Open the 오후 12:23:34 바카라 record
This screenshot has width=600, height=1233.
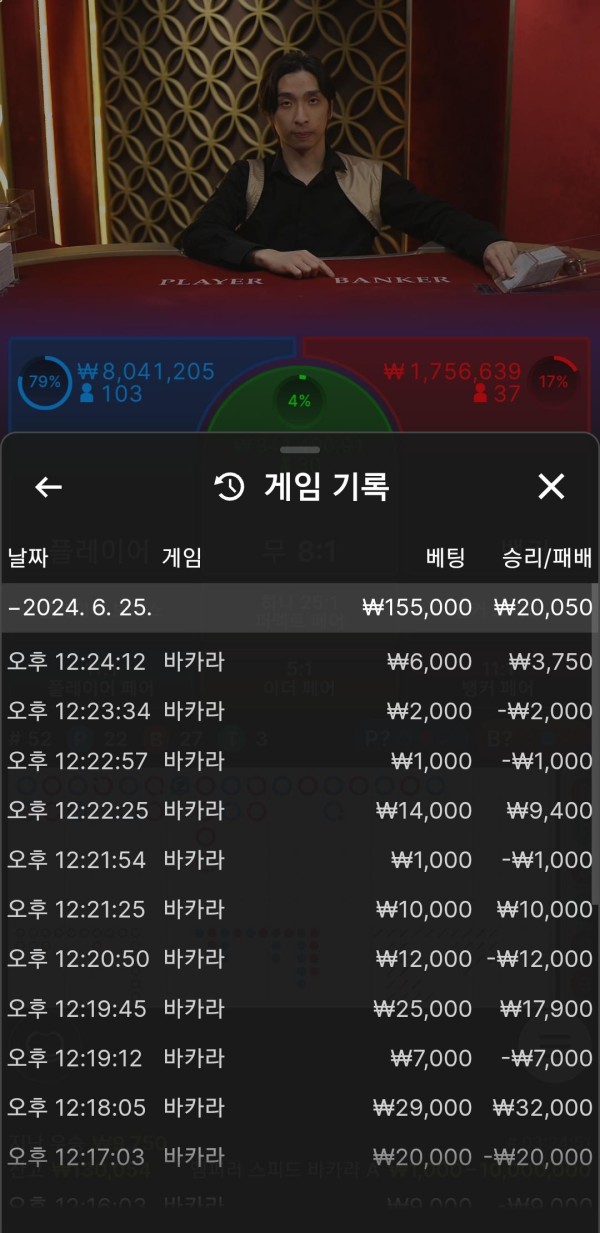click(x=299, y=711)
